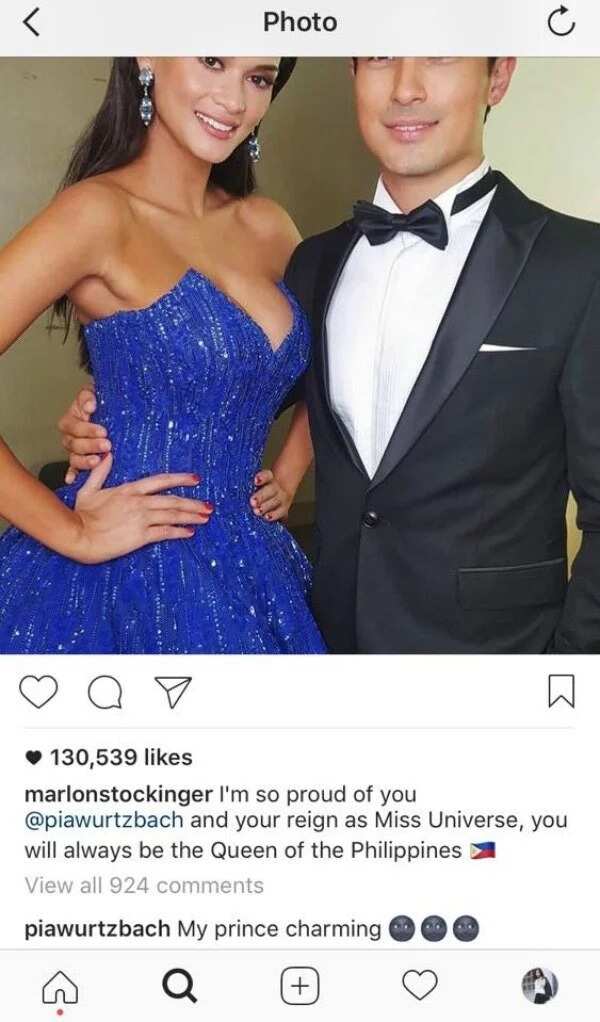Open the comment bubble icon
The height and width of the screenshot is (1022, 600).
104,692
